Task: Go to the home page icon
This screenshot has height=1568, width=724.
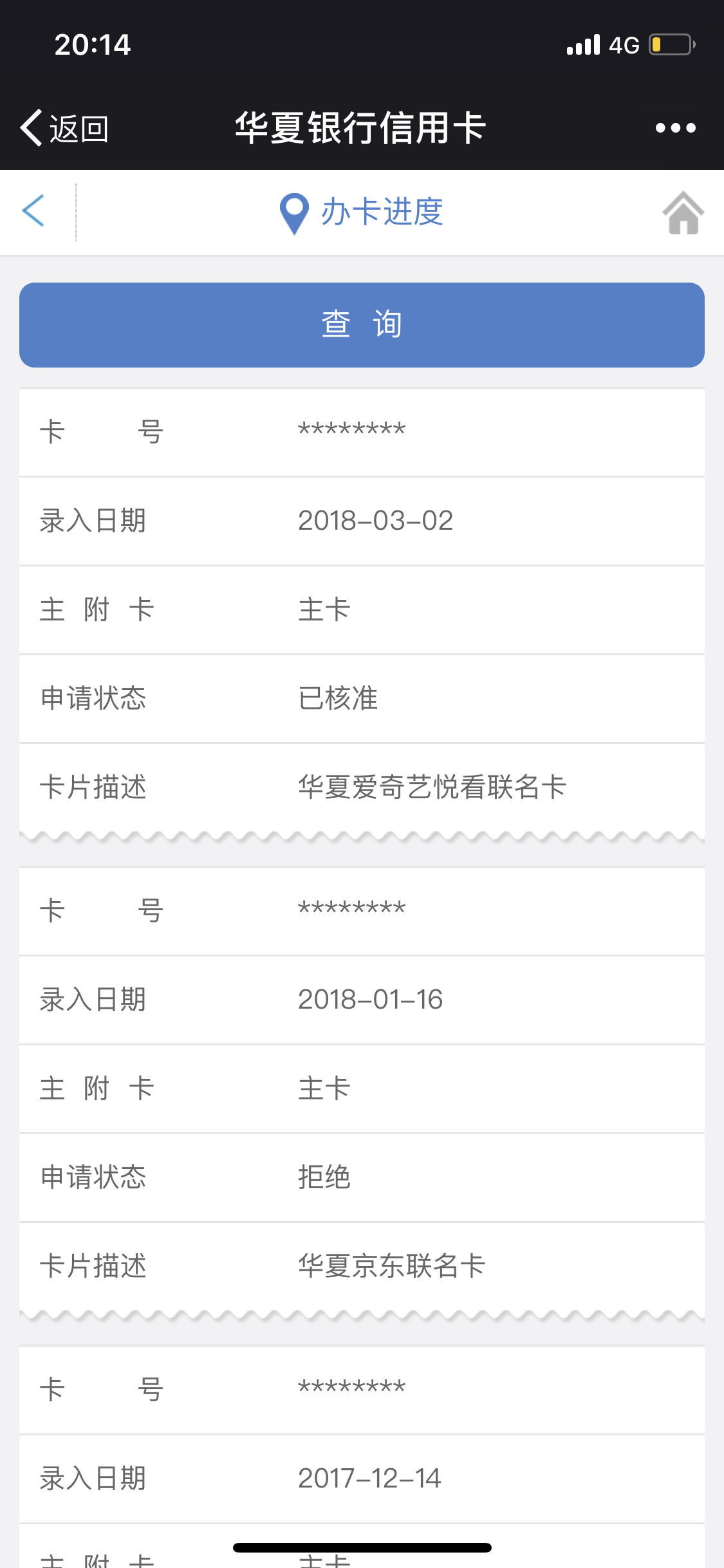Action: pos(683,212)
